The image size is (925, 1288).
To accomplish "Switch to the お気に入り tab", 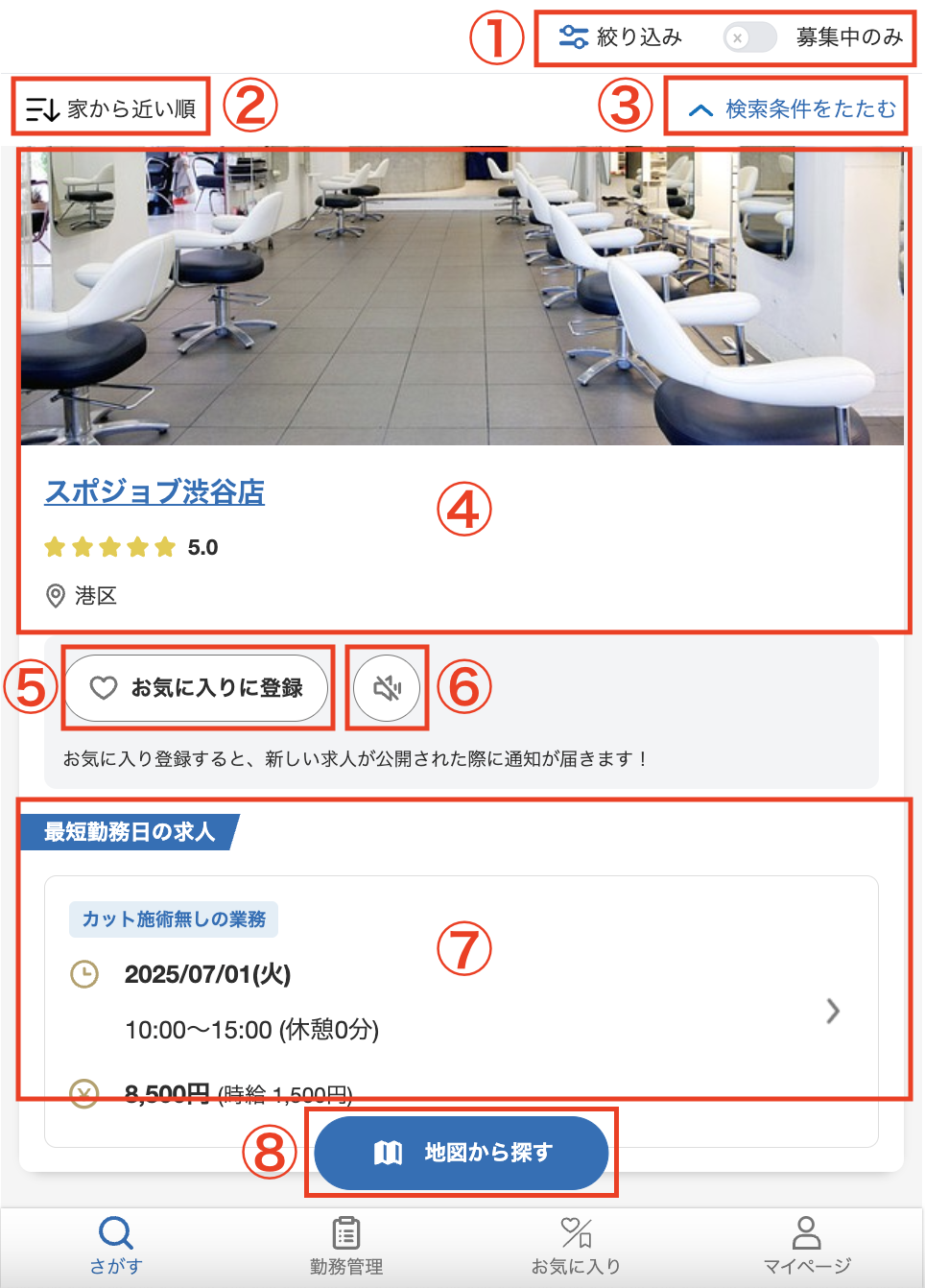I will tap(577, 1234).
